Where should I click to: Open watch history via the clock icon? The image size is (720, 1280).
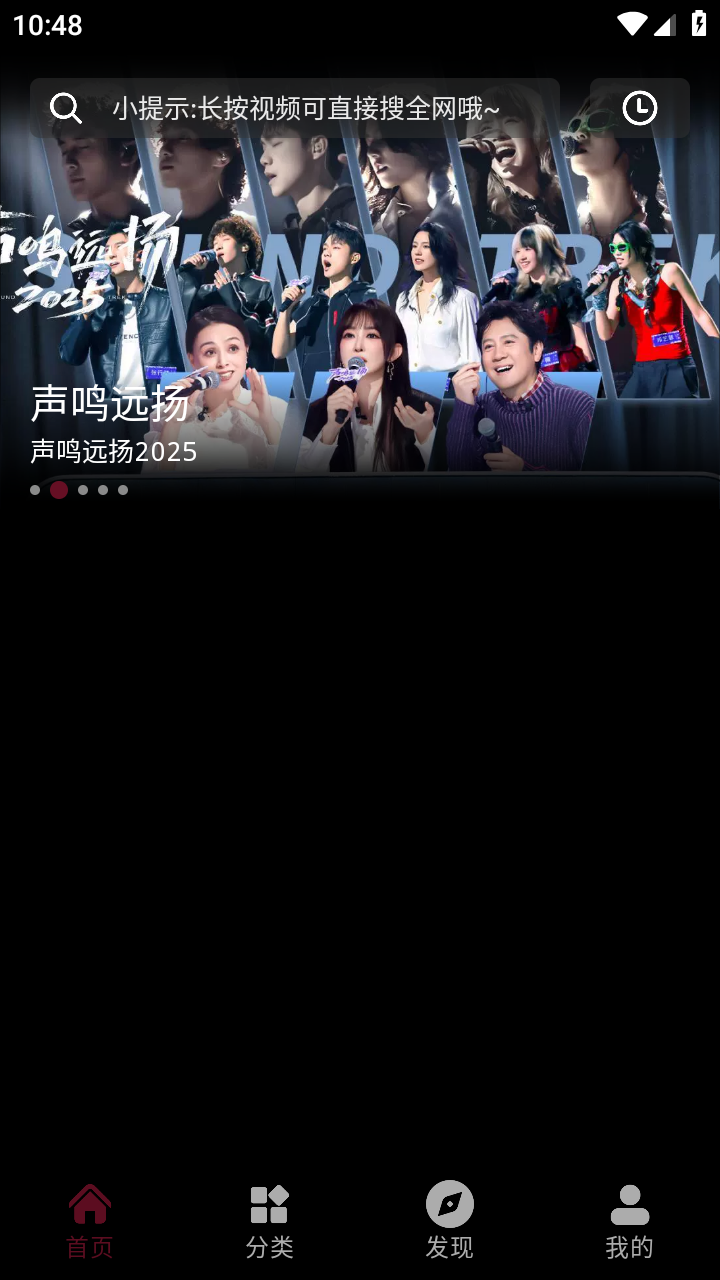coord(640,108)
